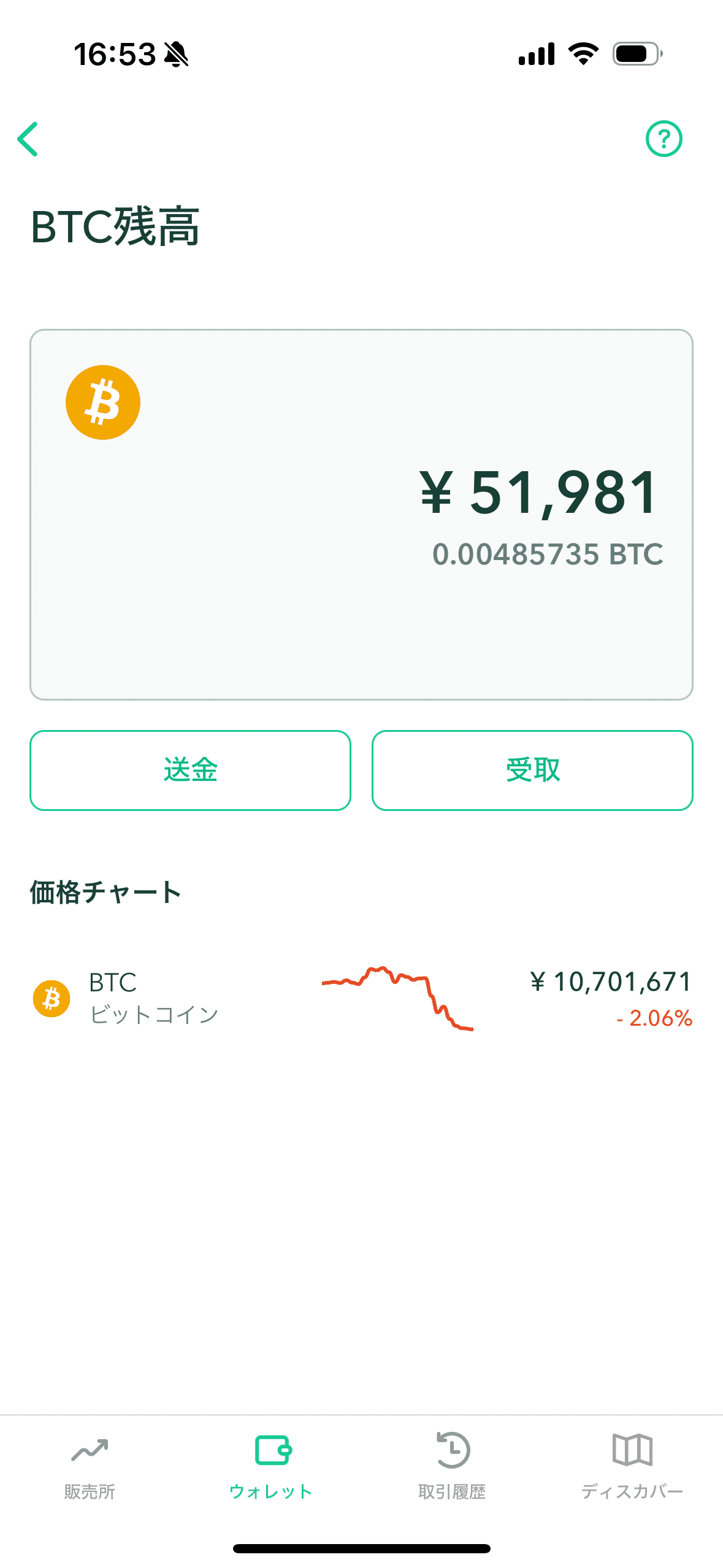Screen dimensions: 723x1568
Task: Open the help question mark icon
Action: click(x=664, y=139)
